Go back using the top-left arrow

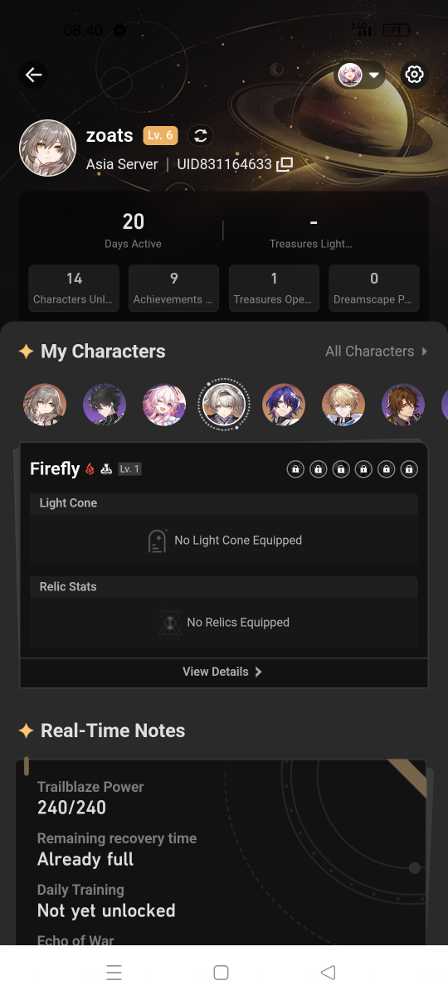(34, 75)
